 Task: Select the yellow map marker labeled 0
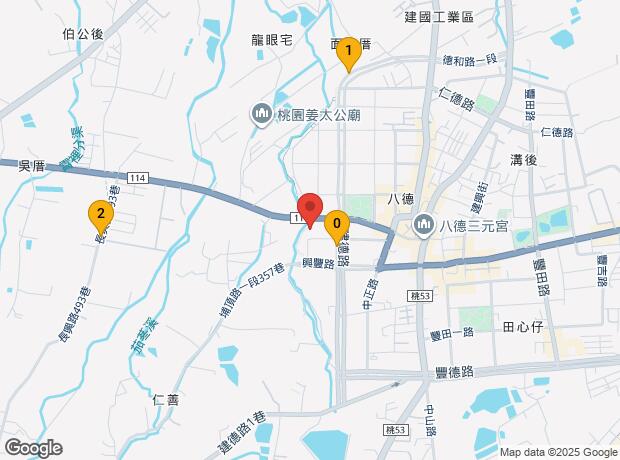tap(337, 225)
